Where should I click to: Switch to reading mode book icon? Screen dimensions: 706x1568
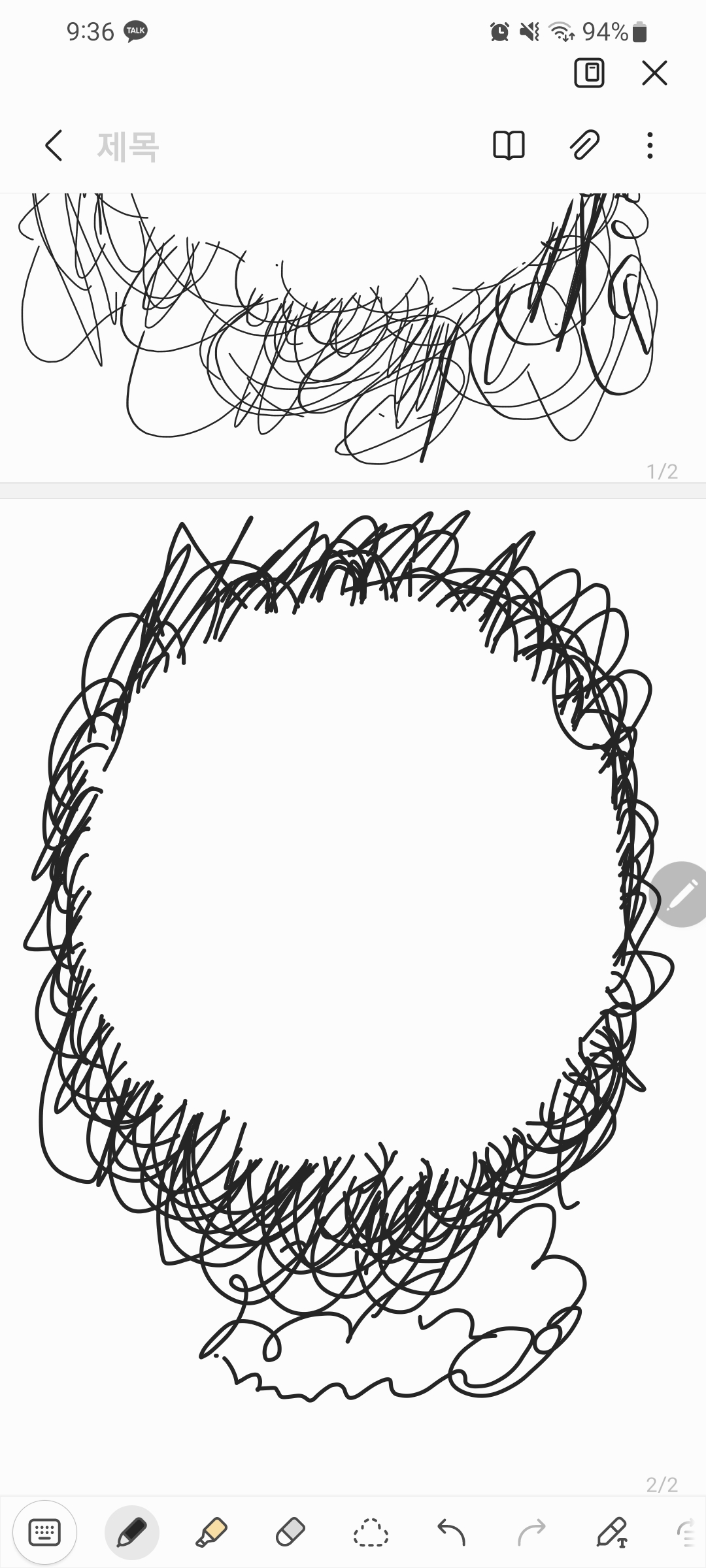(509, 145)
